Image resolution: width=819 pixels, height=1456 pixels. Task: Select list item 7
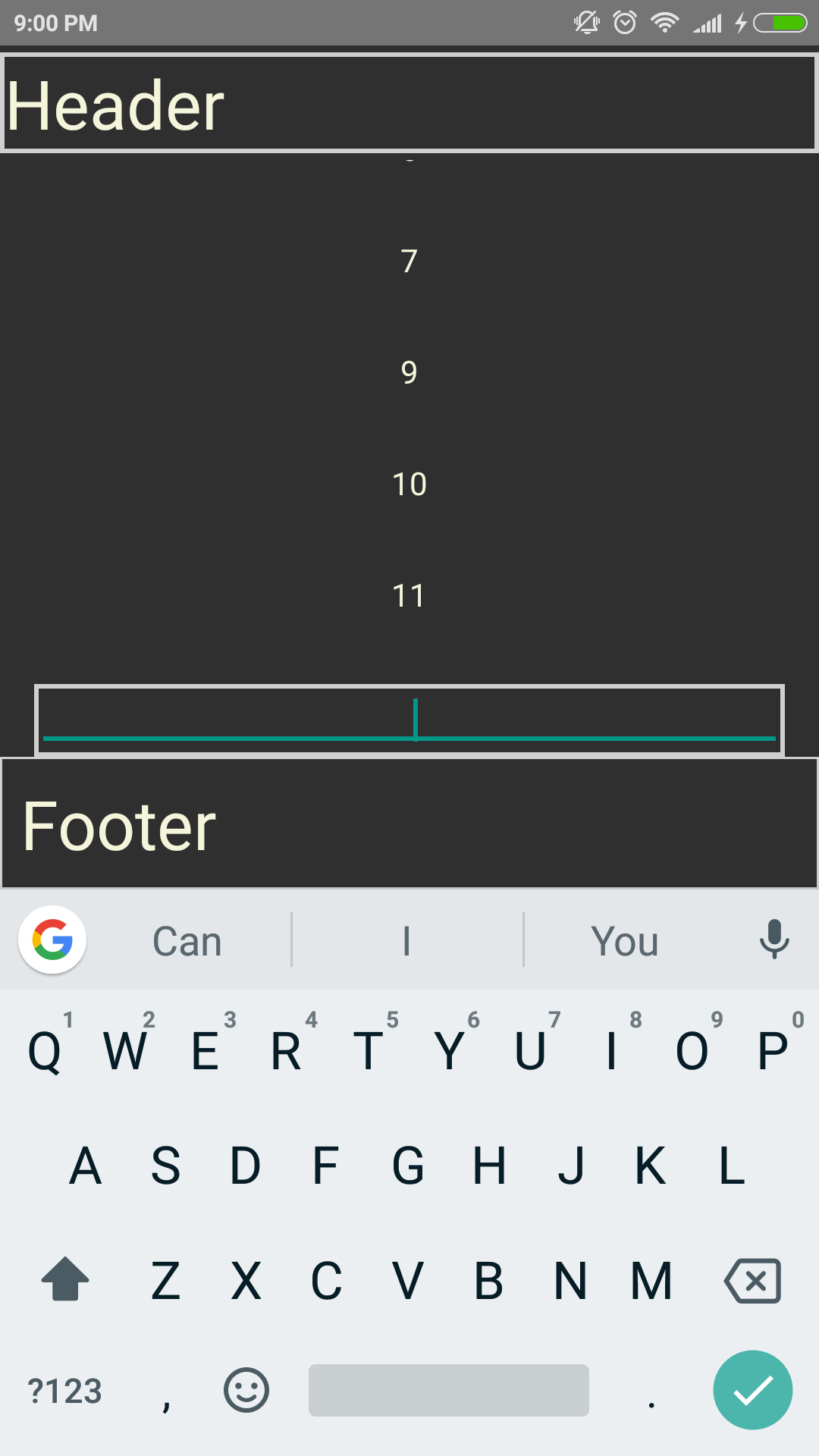(x=409, y=262)
